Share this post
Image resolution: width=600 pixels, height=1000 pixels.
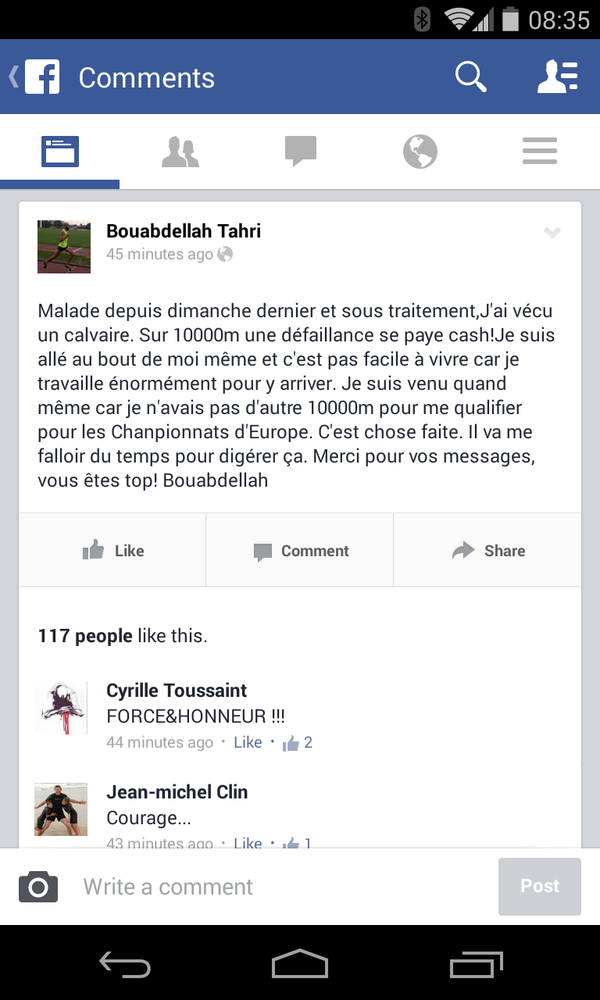(488, 550)
